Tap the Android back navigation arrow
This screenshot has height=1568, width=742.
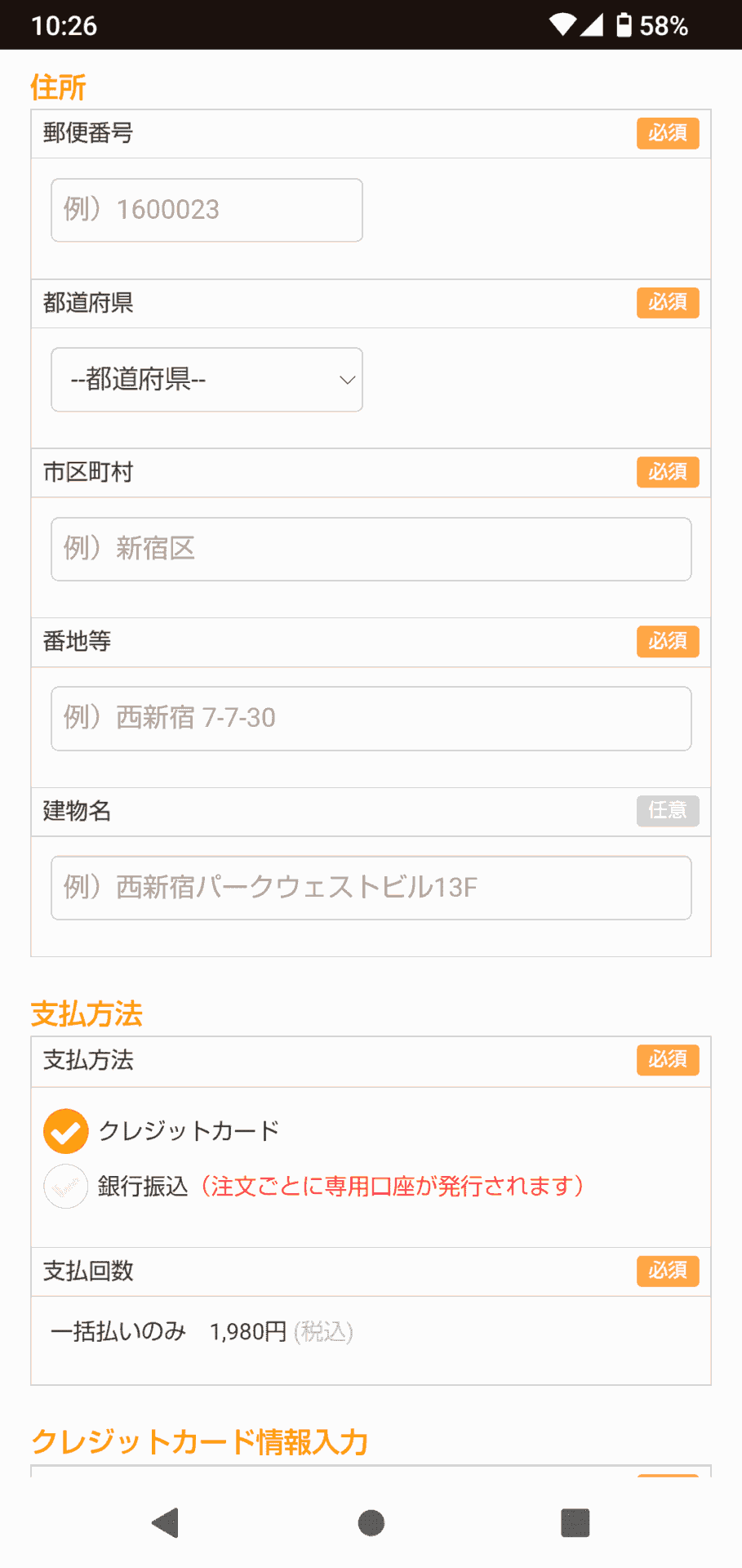point(165,1521)
